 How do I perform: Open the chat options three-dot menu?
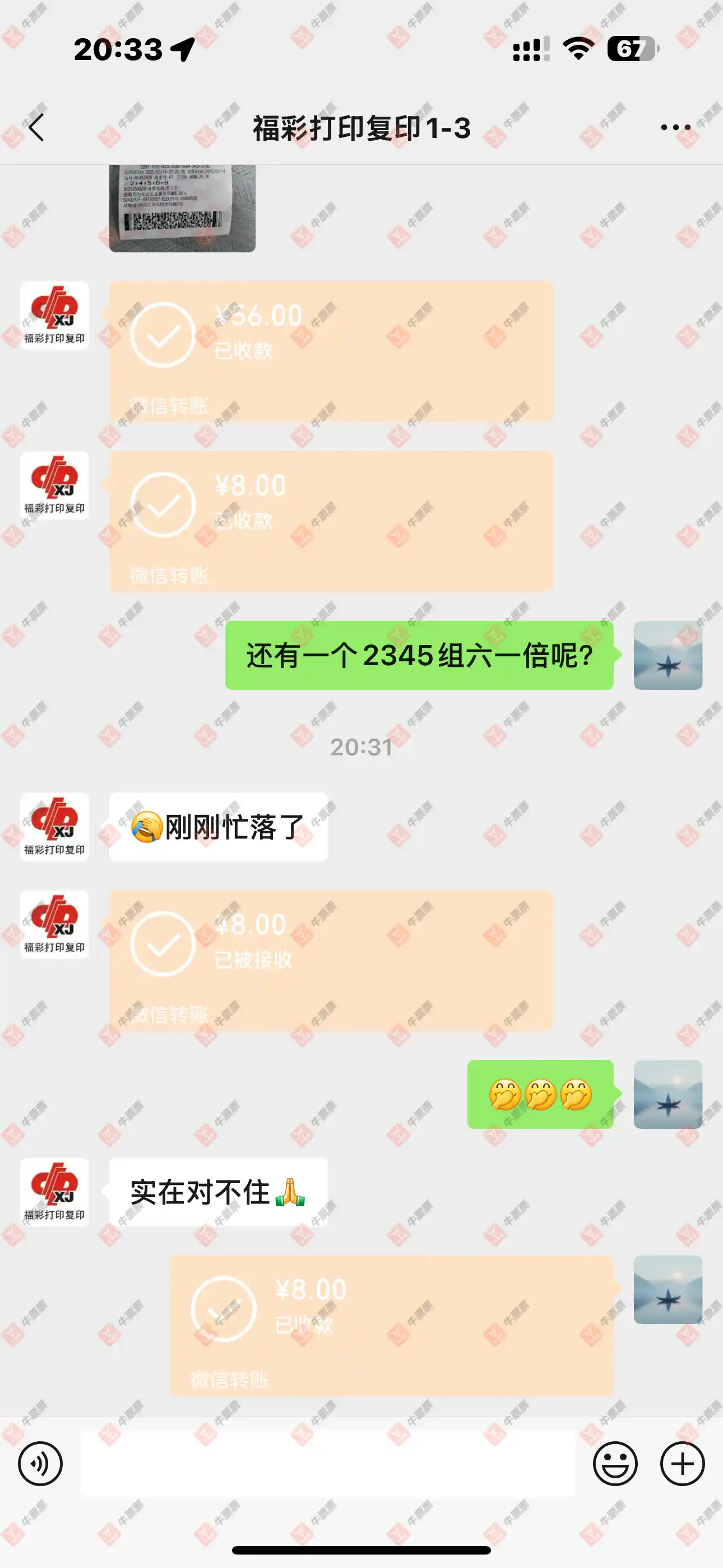point(675,128)
